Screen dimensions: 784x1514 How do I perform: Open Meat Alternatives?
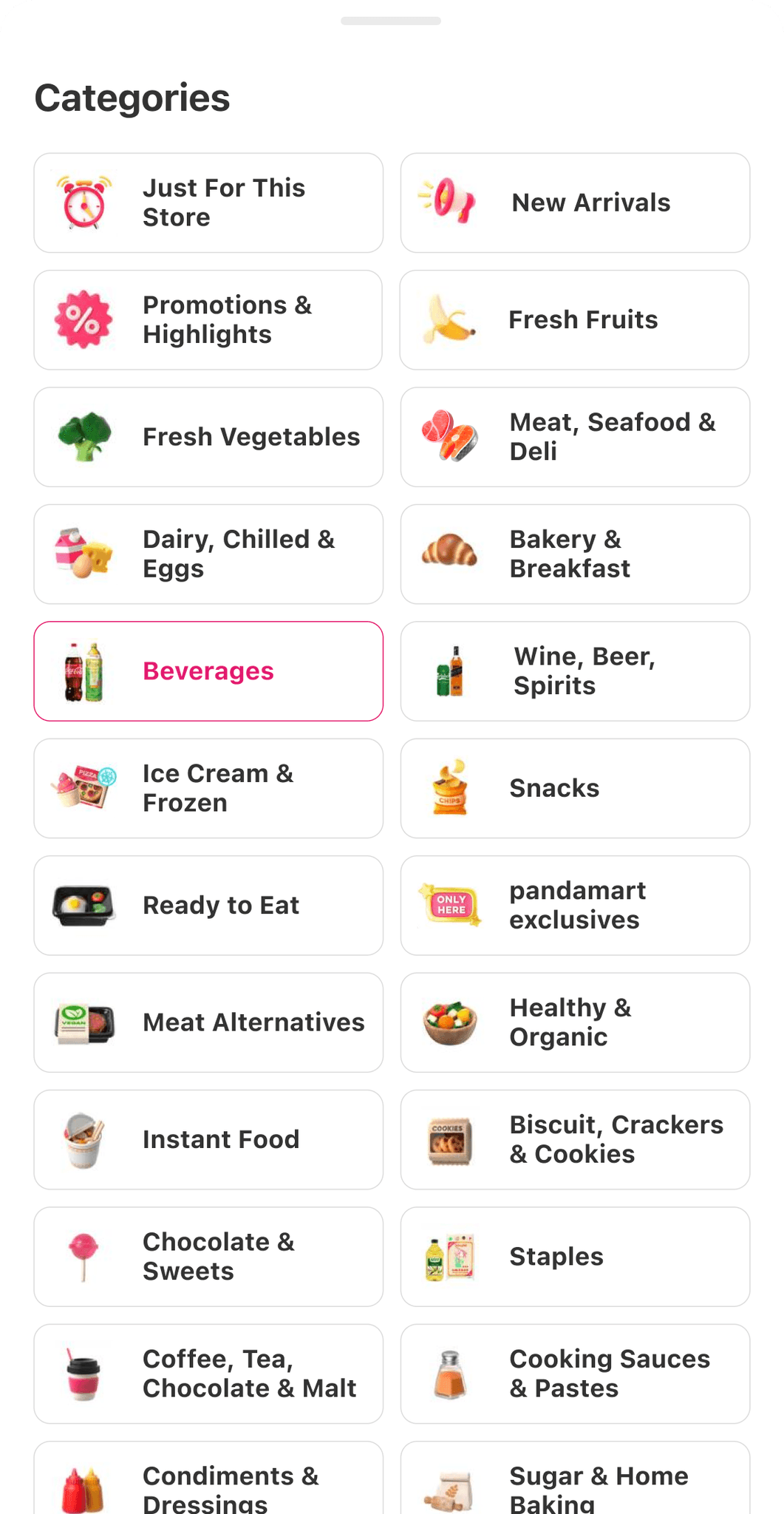point(208,1022)
